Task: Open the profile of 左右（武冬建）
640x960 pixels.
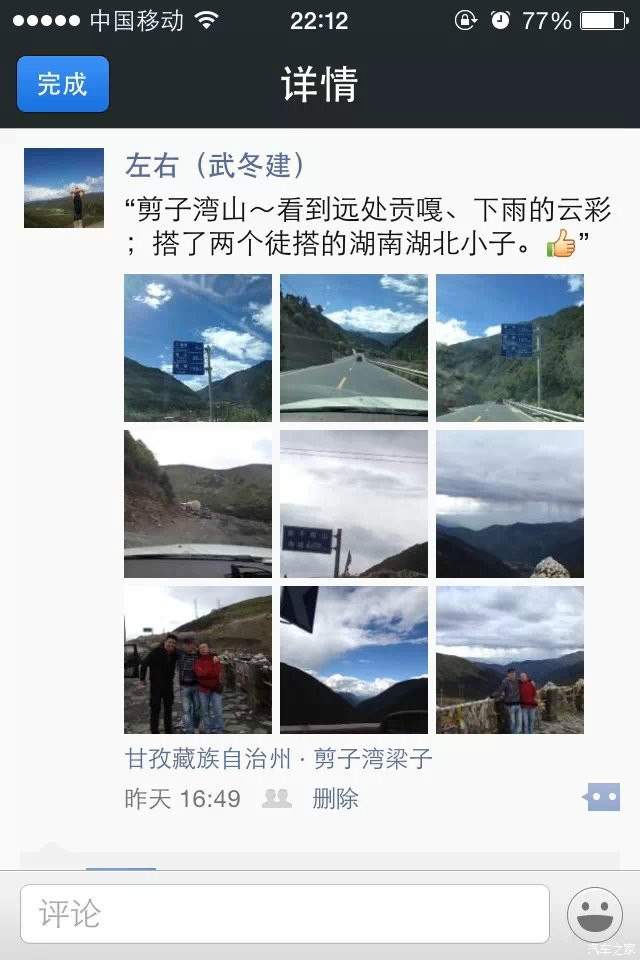Action: coord(215,165)
